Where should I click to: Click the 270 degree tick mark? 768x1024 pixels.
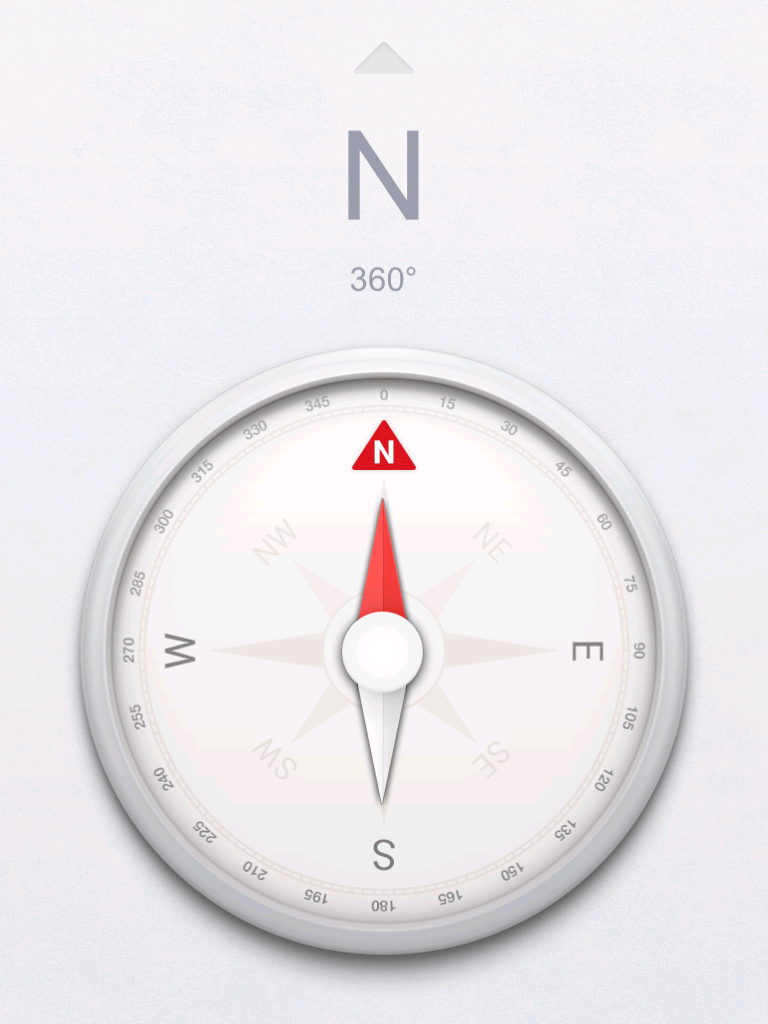(x=129, y=652)
